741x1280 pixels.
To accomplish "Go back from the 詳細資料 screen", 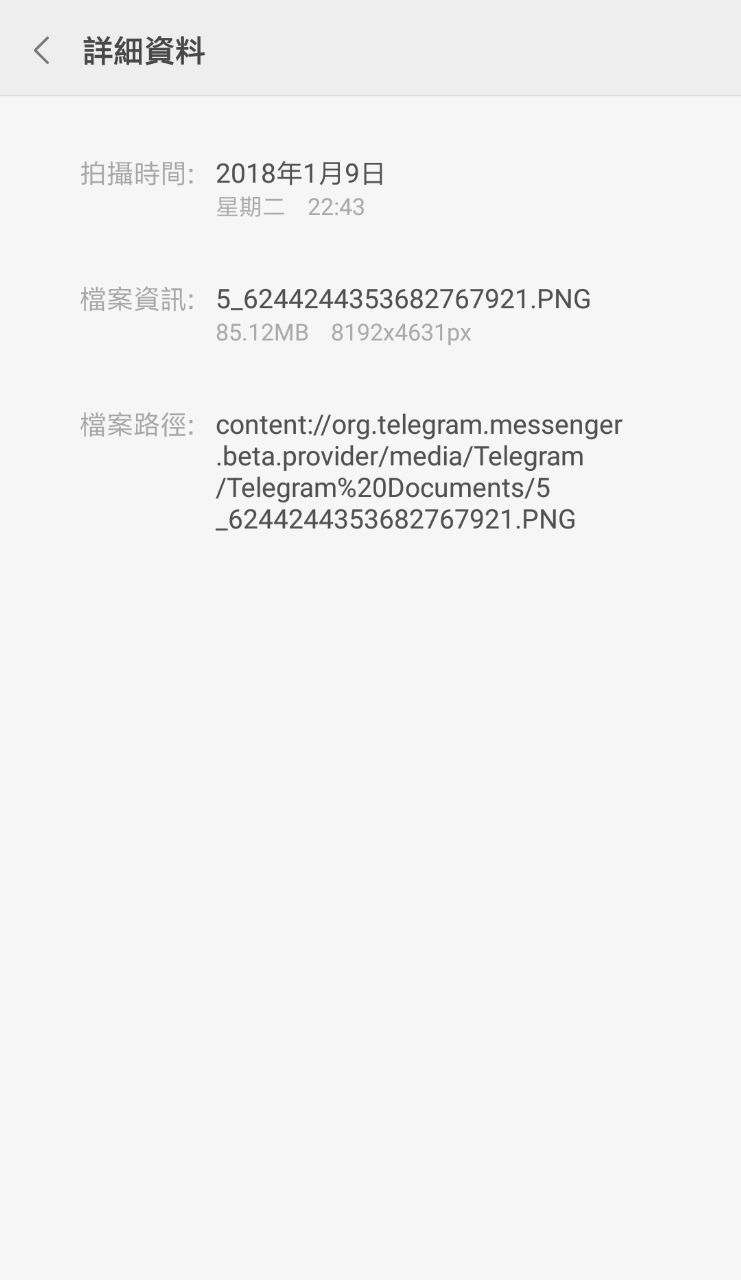I will click(x=42, y=51).
